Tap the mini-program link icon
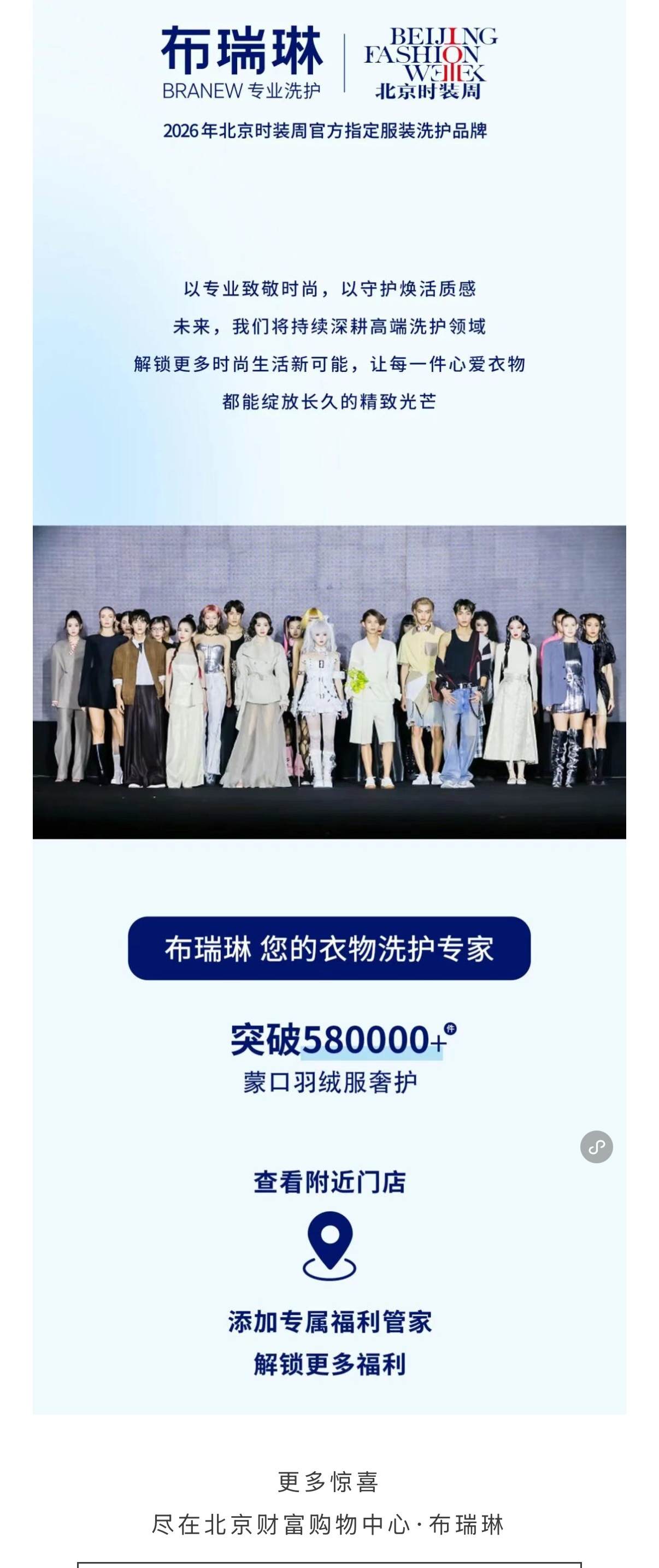The width and height of the screenshot is (659, 1568). (x=596, y=1147)
